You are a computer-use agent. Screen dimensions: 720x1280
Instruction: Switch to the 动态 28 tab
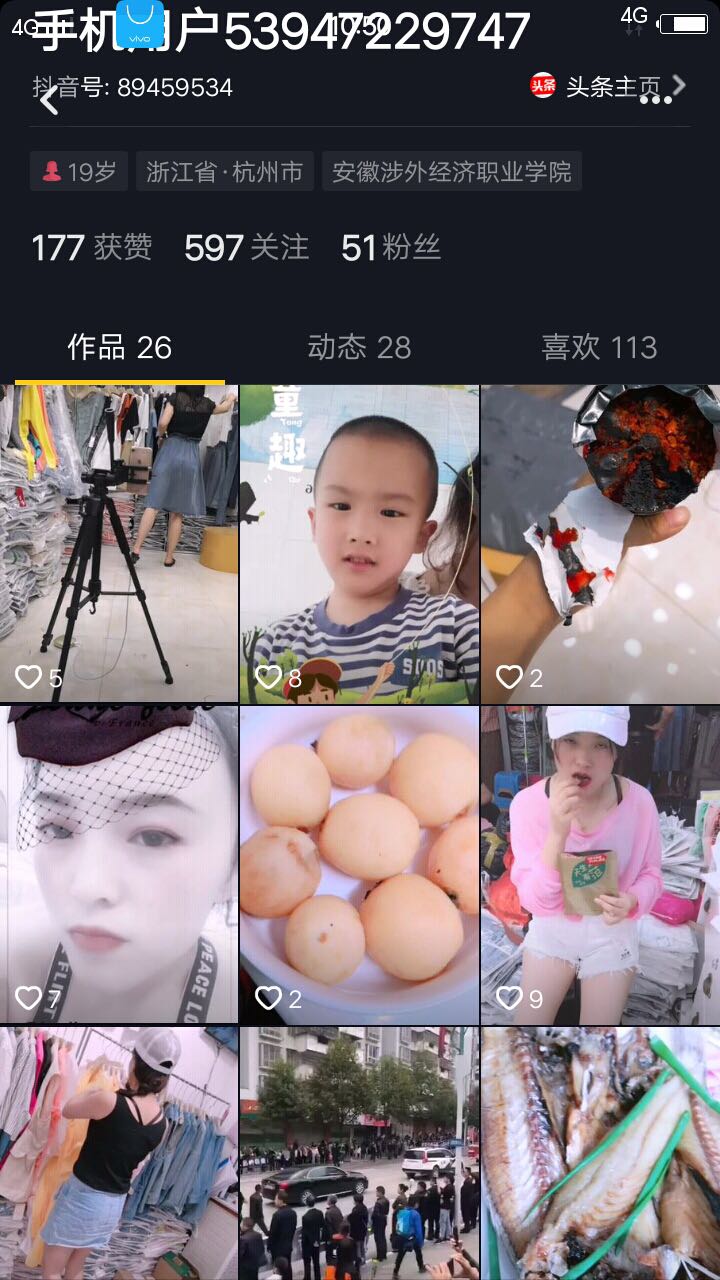[x=359, y=347]
